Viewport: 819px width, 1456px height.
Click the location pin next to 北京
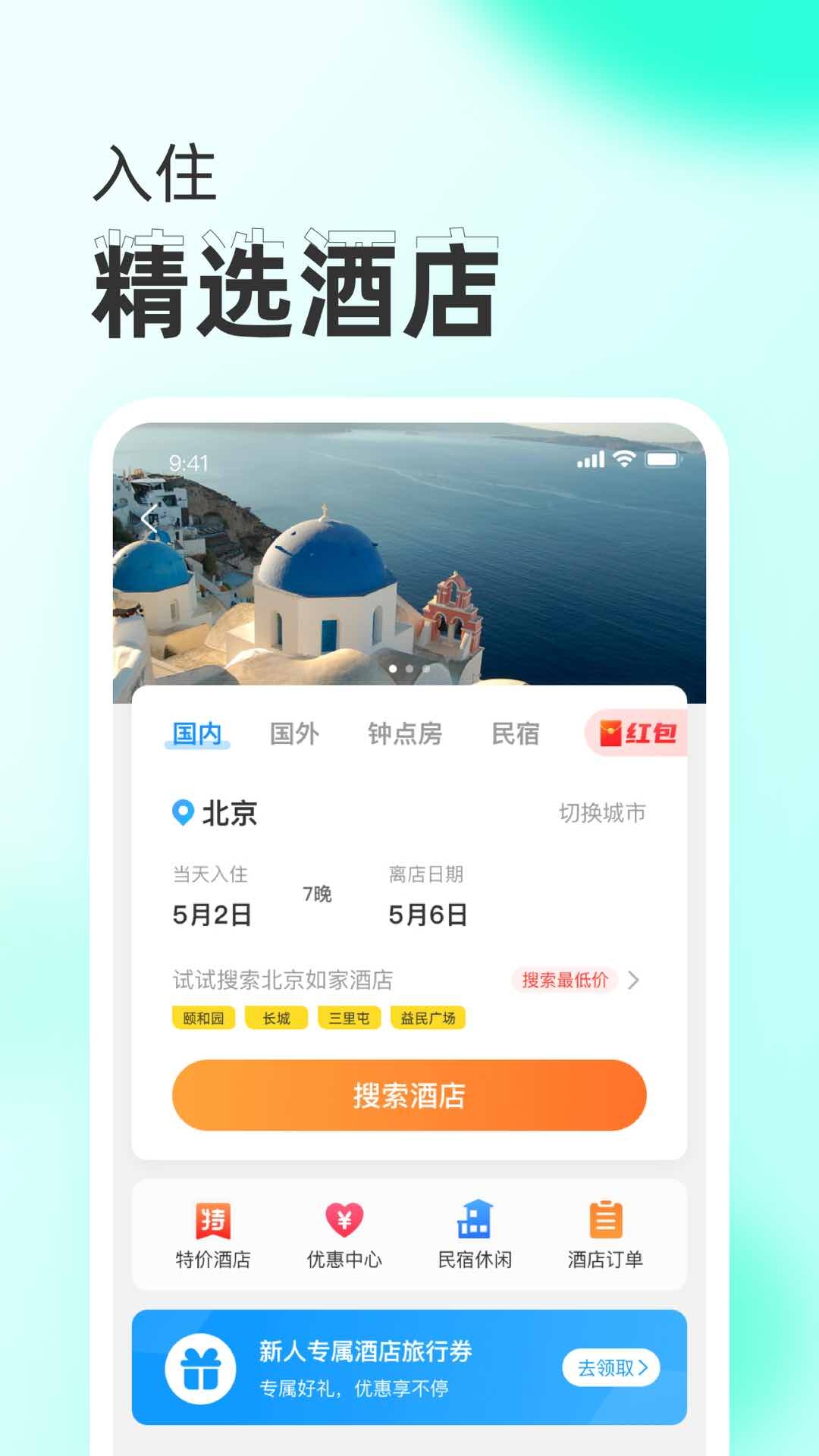click(x=180, y=814)
